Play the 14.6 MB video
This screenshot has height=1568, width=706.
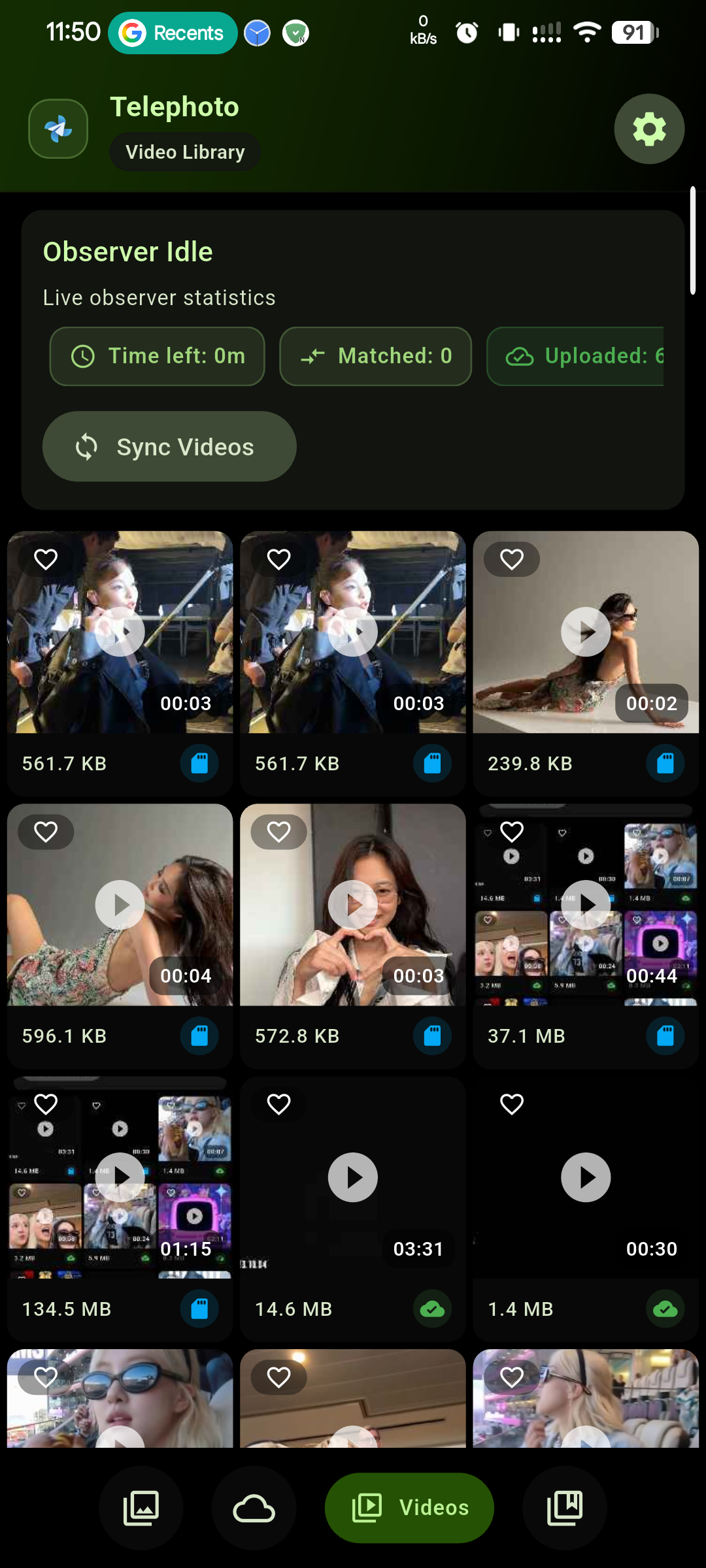coord(353,1177)
